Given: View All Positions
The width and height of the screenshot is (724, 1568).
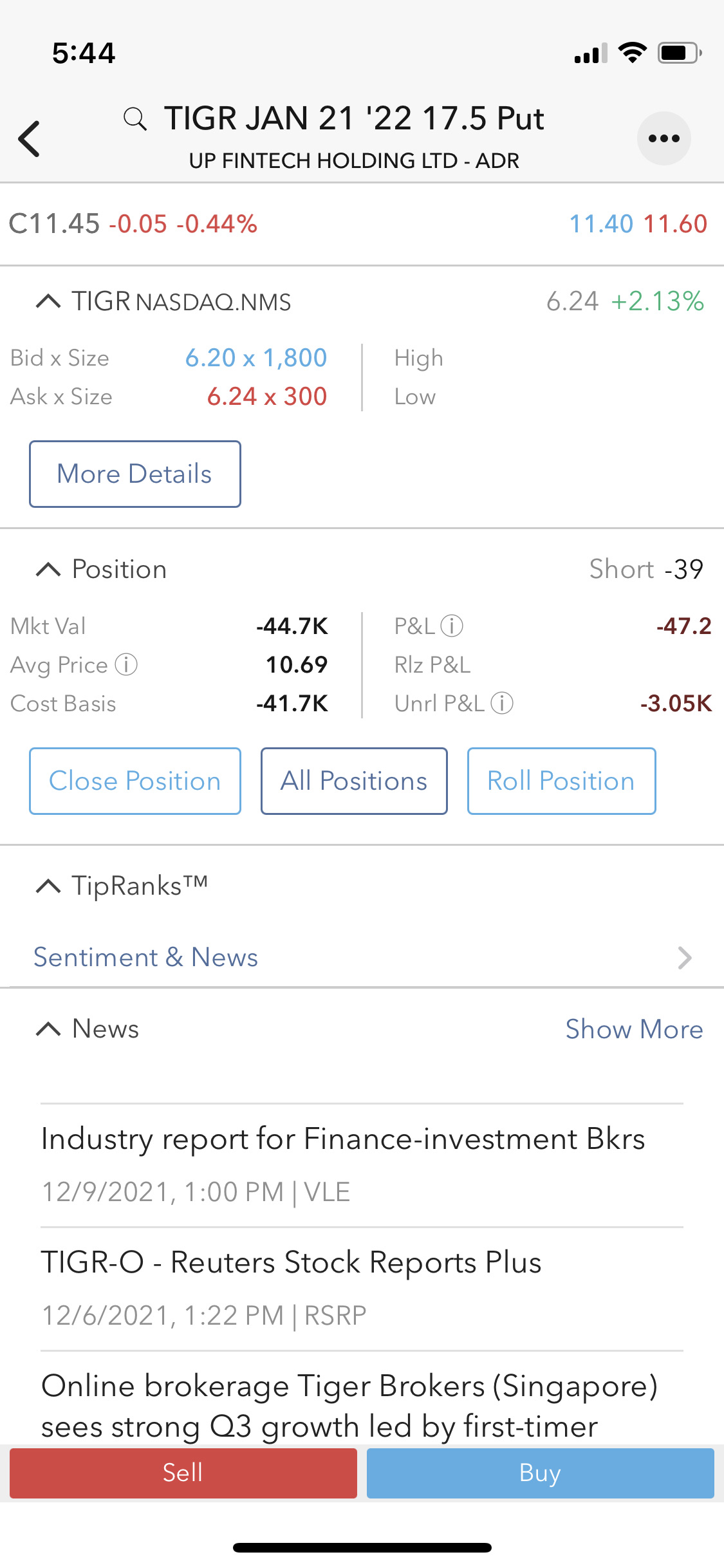Looking at the screenshot, I should coord(354,781).
